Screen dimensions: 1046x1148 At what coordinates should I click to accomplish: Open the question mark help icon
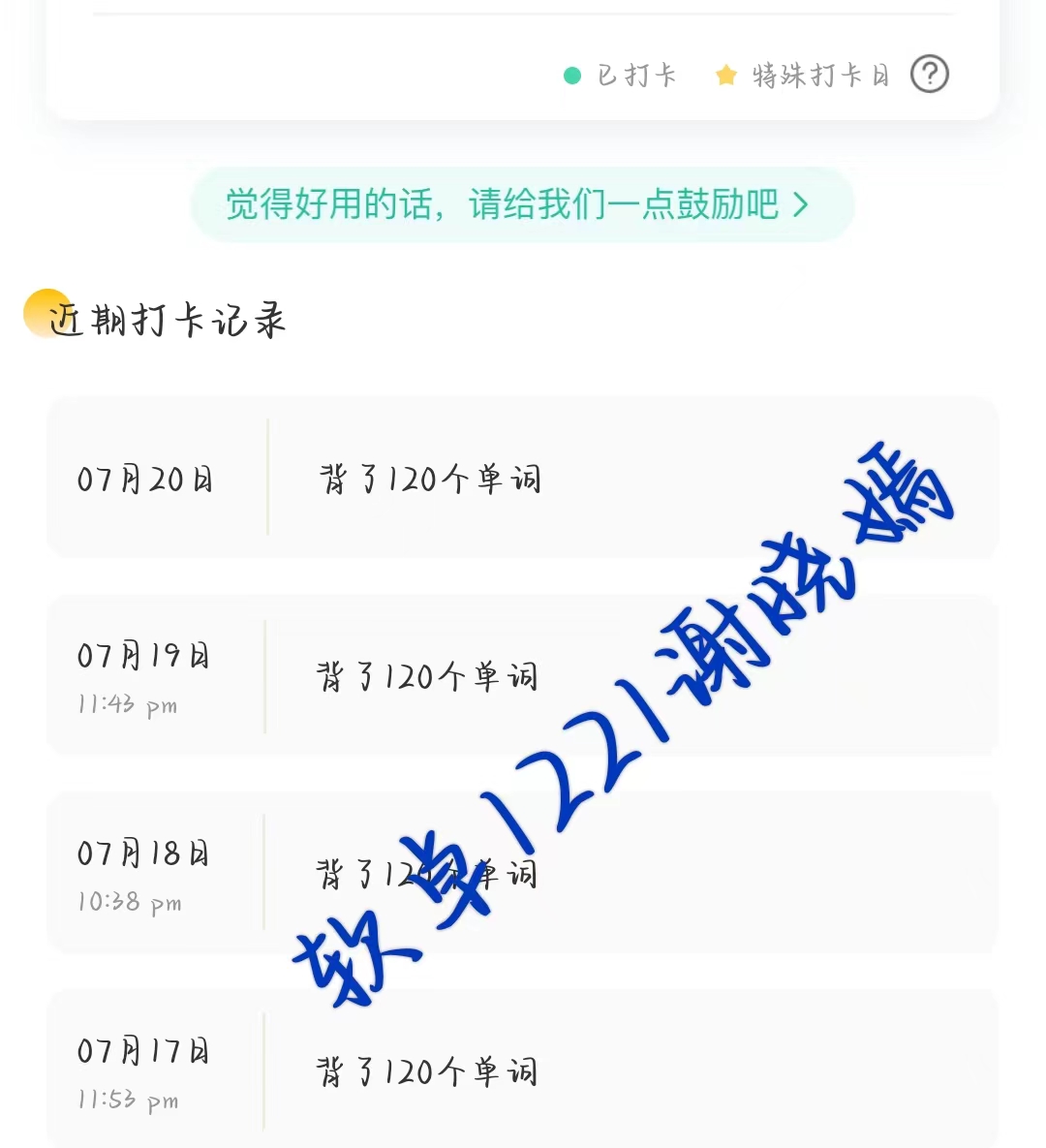point(930,74)
